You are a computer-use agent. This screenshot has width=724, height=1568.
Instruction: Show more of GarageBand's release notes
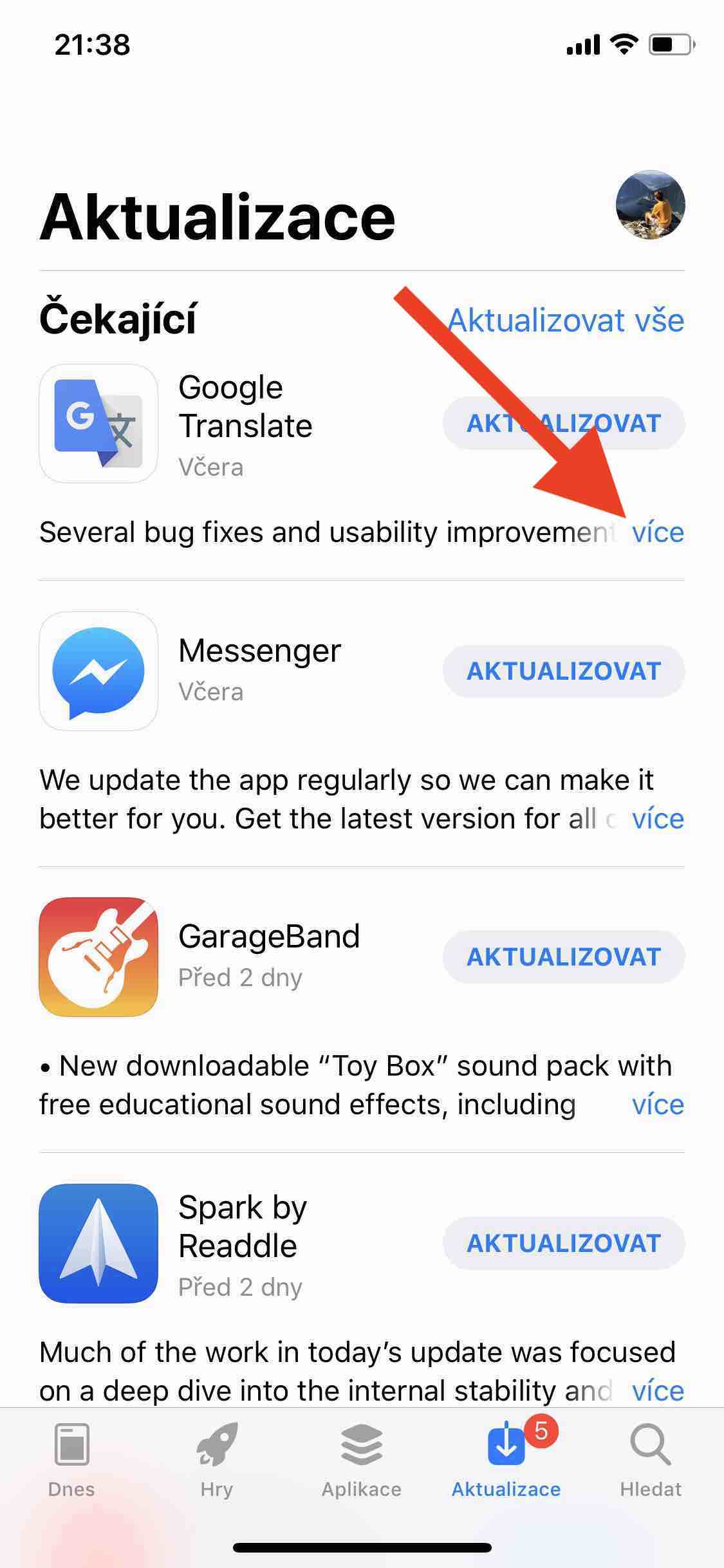point(658,1105)
